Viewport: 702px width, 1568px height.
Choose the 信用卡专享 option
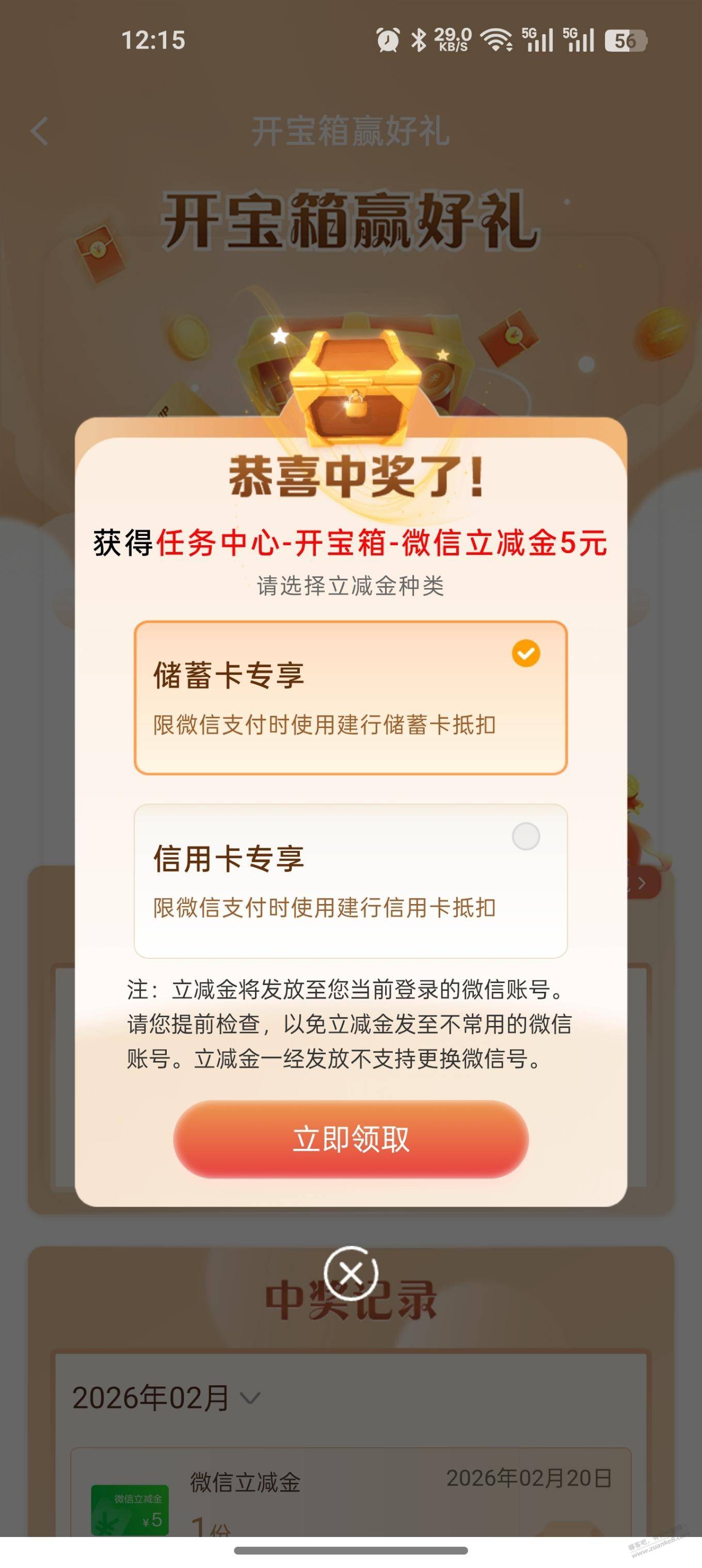[350, 880]
